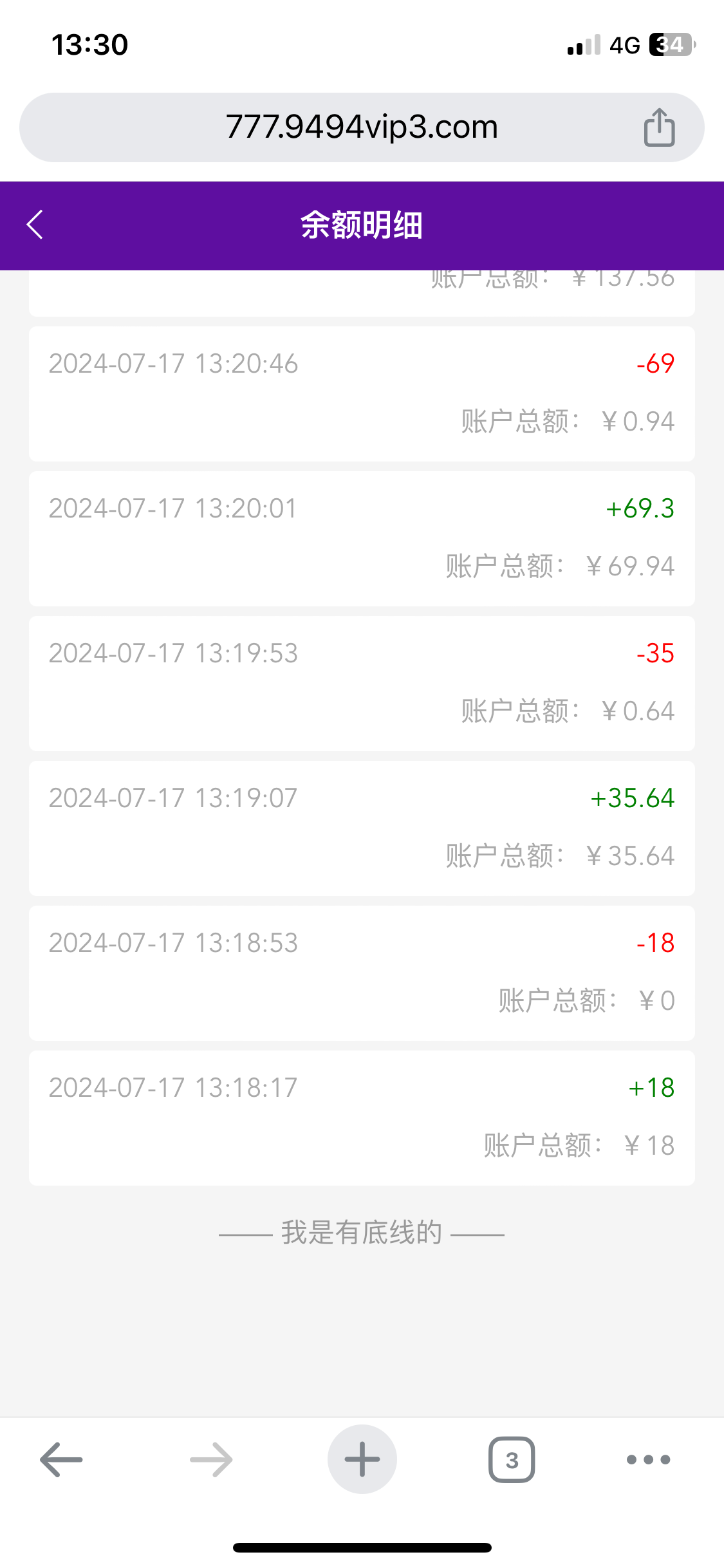Share this page from the address bar

[659, 127]
